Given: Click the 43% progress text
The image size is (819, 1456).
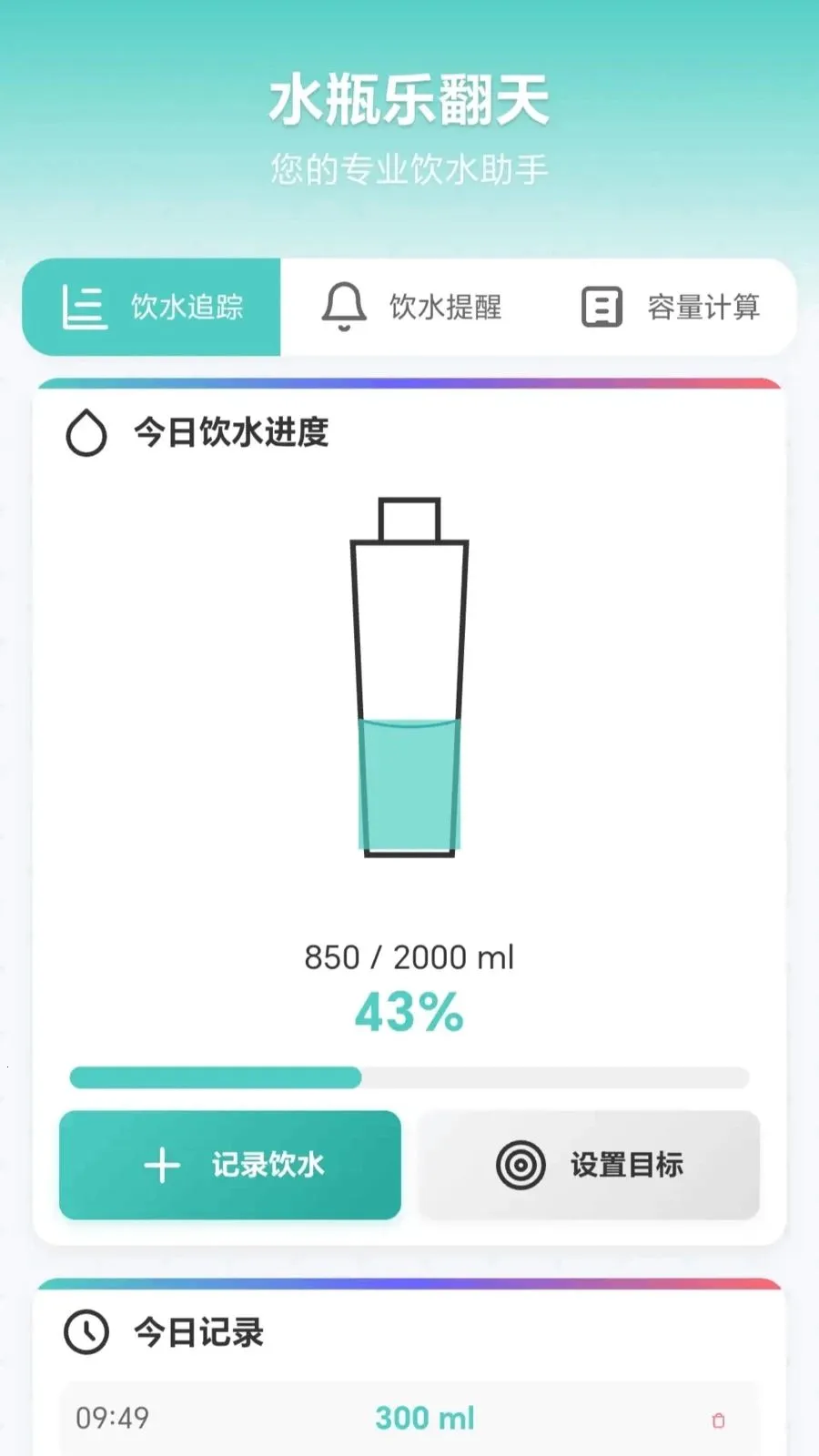Looking at the screenshot, I should click(x=409, y=1010).
